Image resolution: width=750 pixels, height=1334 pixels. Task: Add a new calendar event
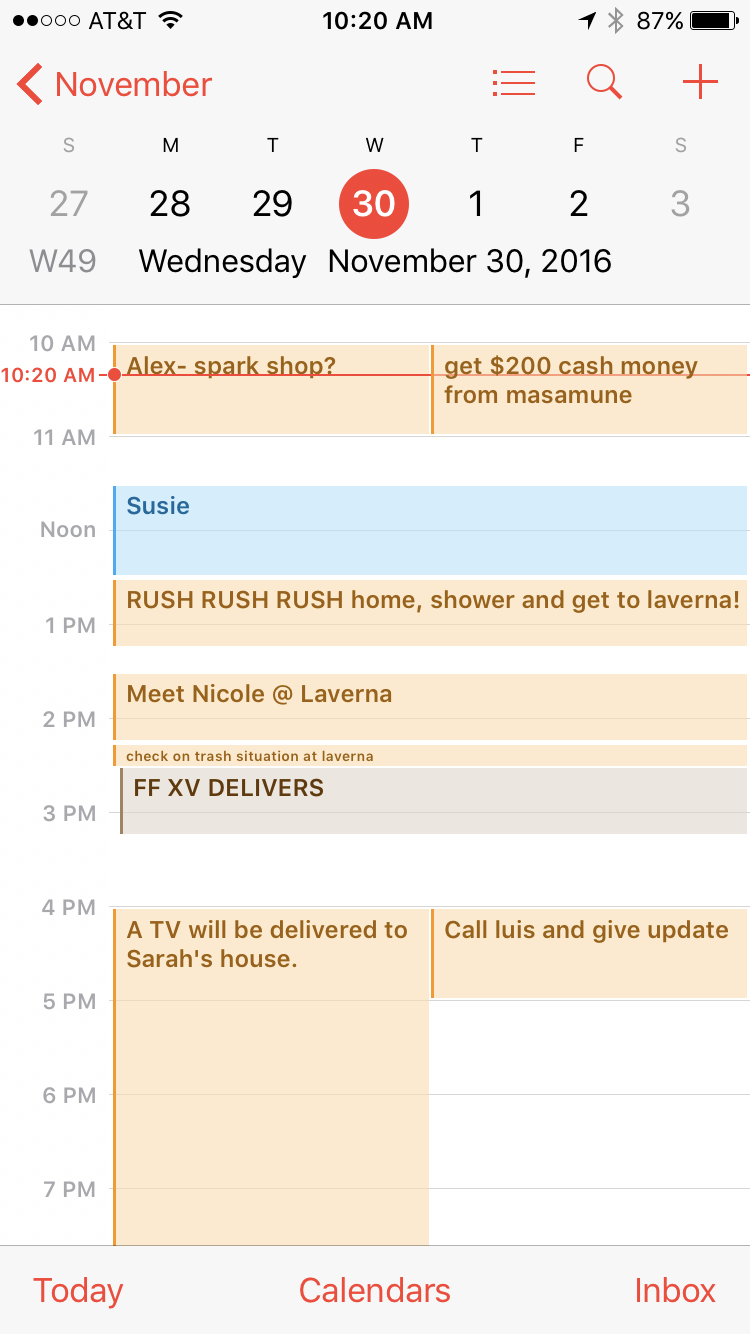pyautogui.click(x=700, y=83)
